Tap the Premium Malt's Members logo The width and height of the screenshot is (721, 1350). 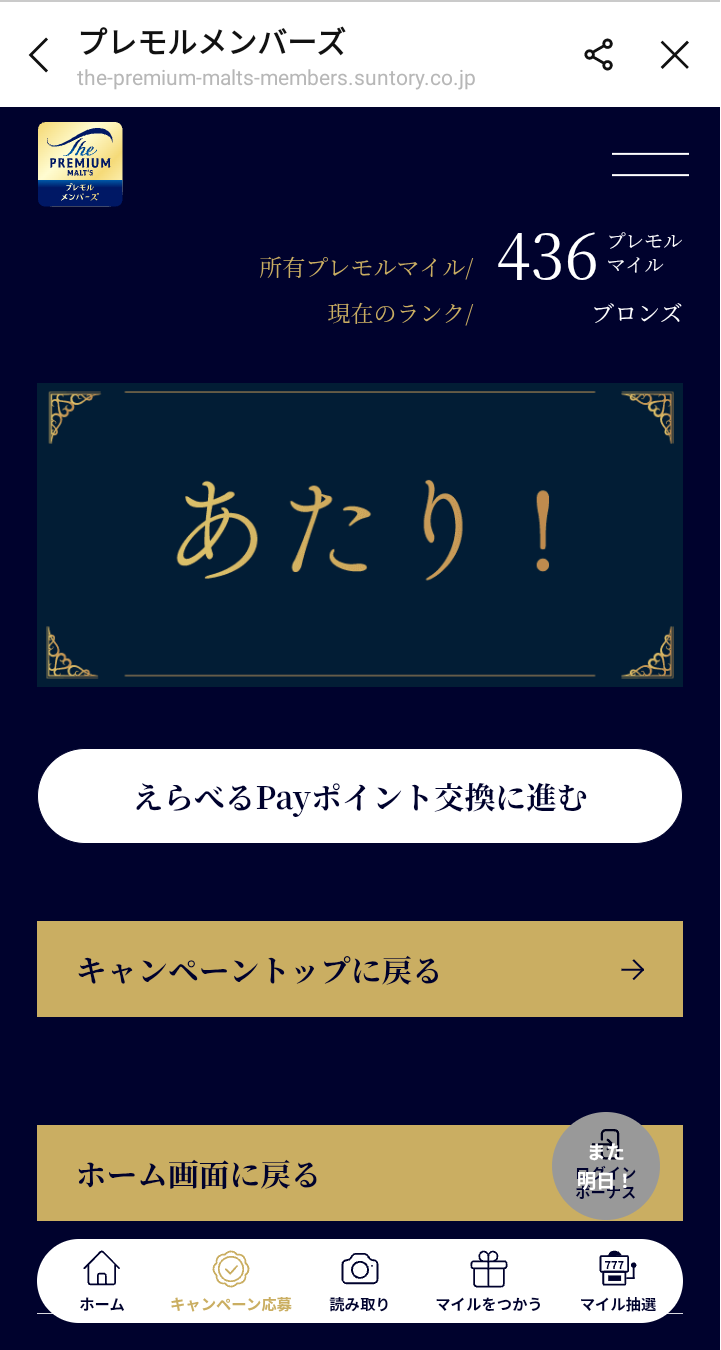(80, 164)
